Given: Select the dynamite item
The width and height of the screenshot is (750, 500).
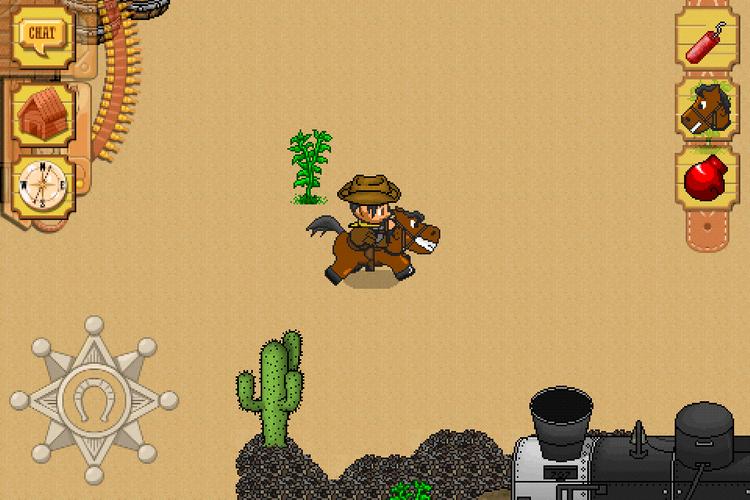Looking at the screenshot, I should [708, 40].
